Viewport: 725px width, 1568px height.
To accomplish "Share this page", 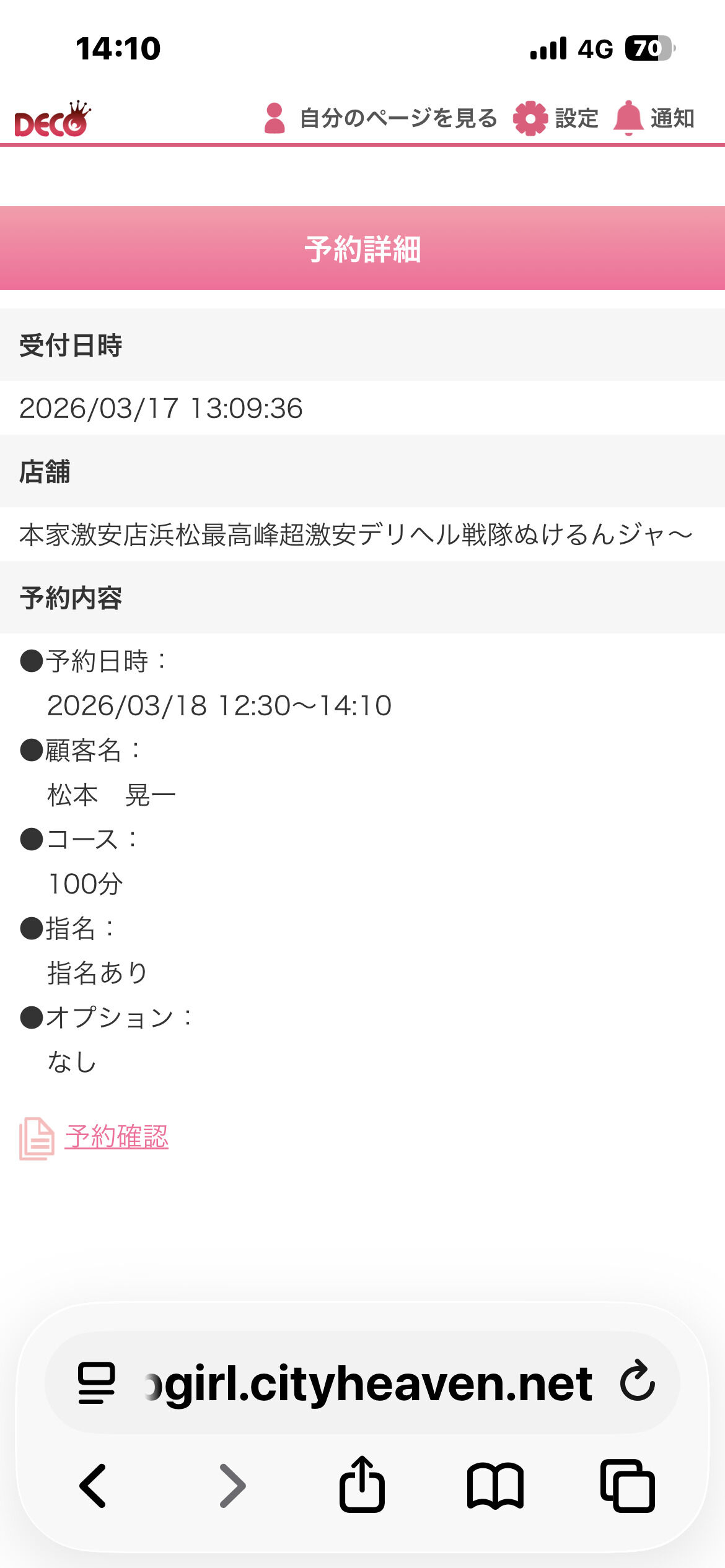I will 362,1484.
